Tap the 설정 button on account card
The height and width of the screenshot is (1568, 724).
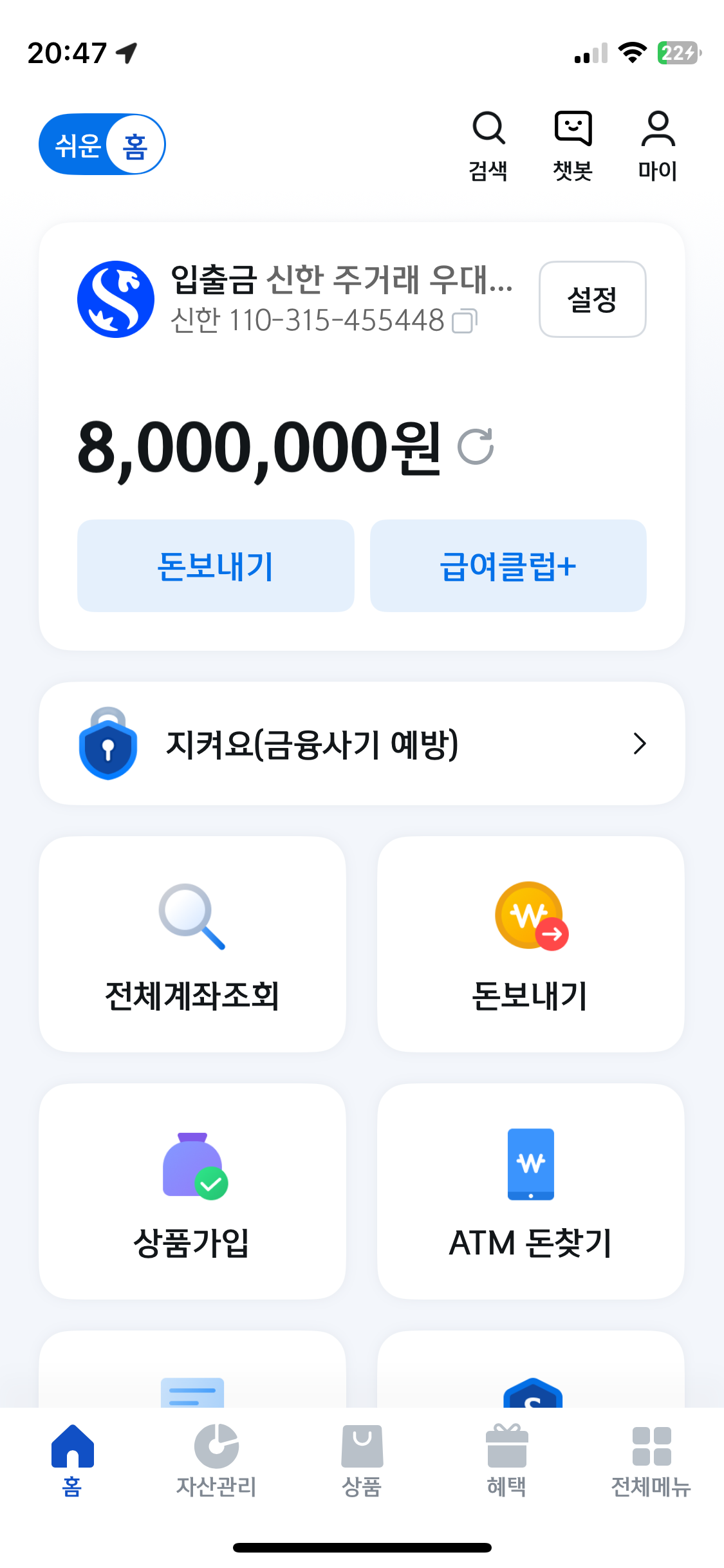tap(592, 299)
